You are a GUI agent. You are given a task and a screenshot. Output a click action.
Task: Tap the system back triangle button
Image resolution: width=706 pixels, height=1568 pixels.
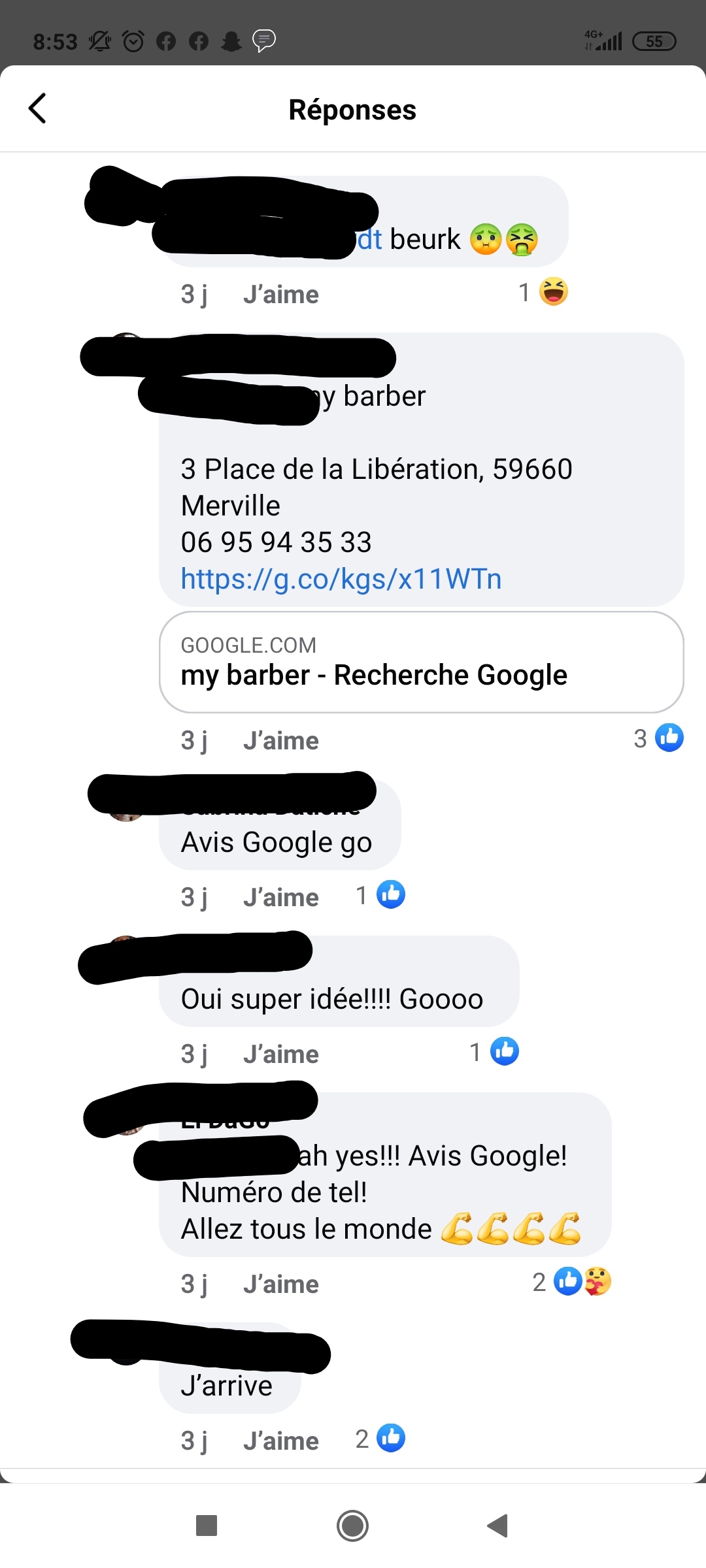click(498, 1526)
